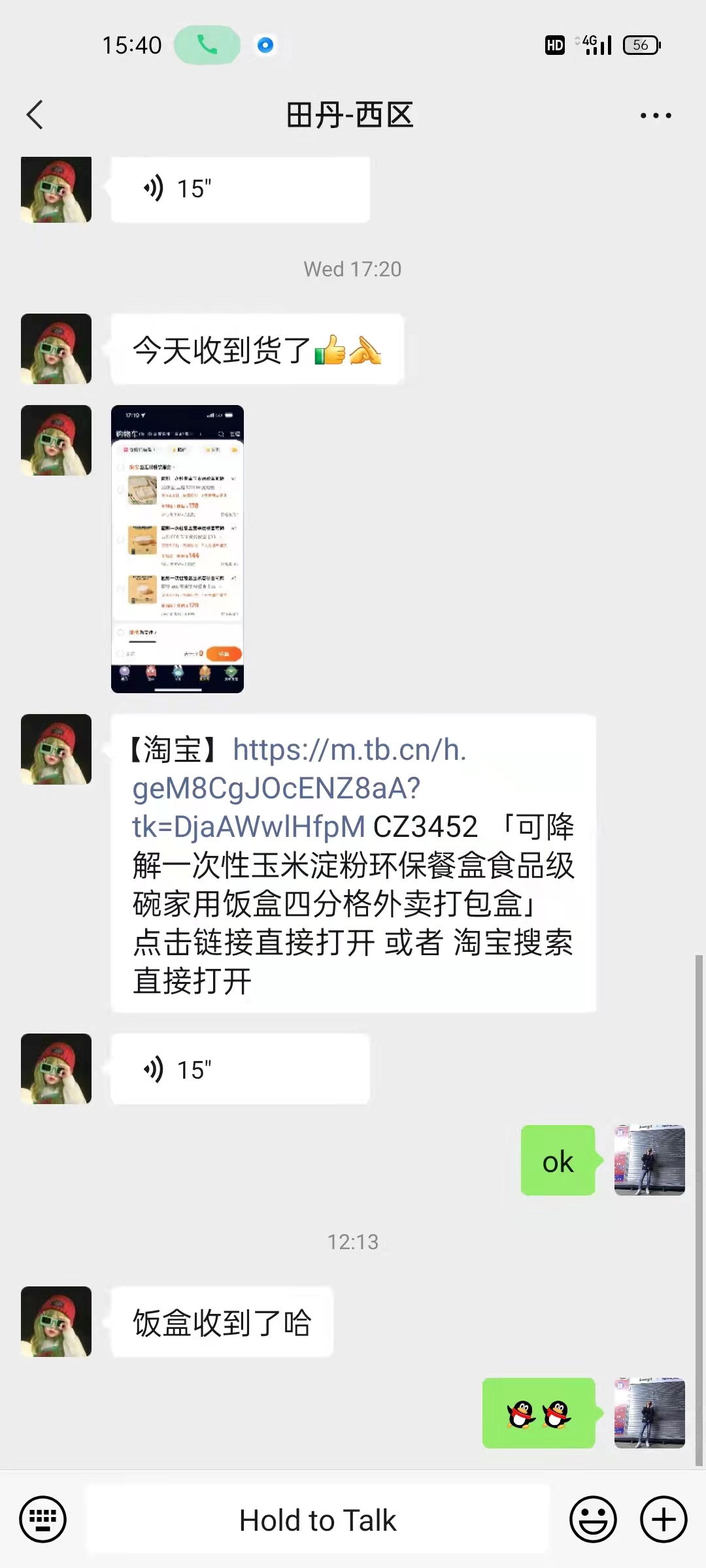
Task: Open own avatar beside ok message
Action: pyautogui.click(x=650, y=1160)
